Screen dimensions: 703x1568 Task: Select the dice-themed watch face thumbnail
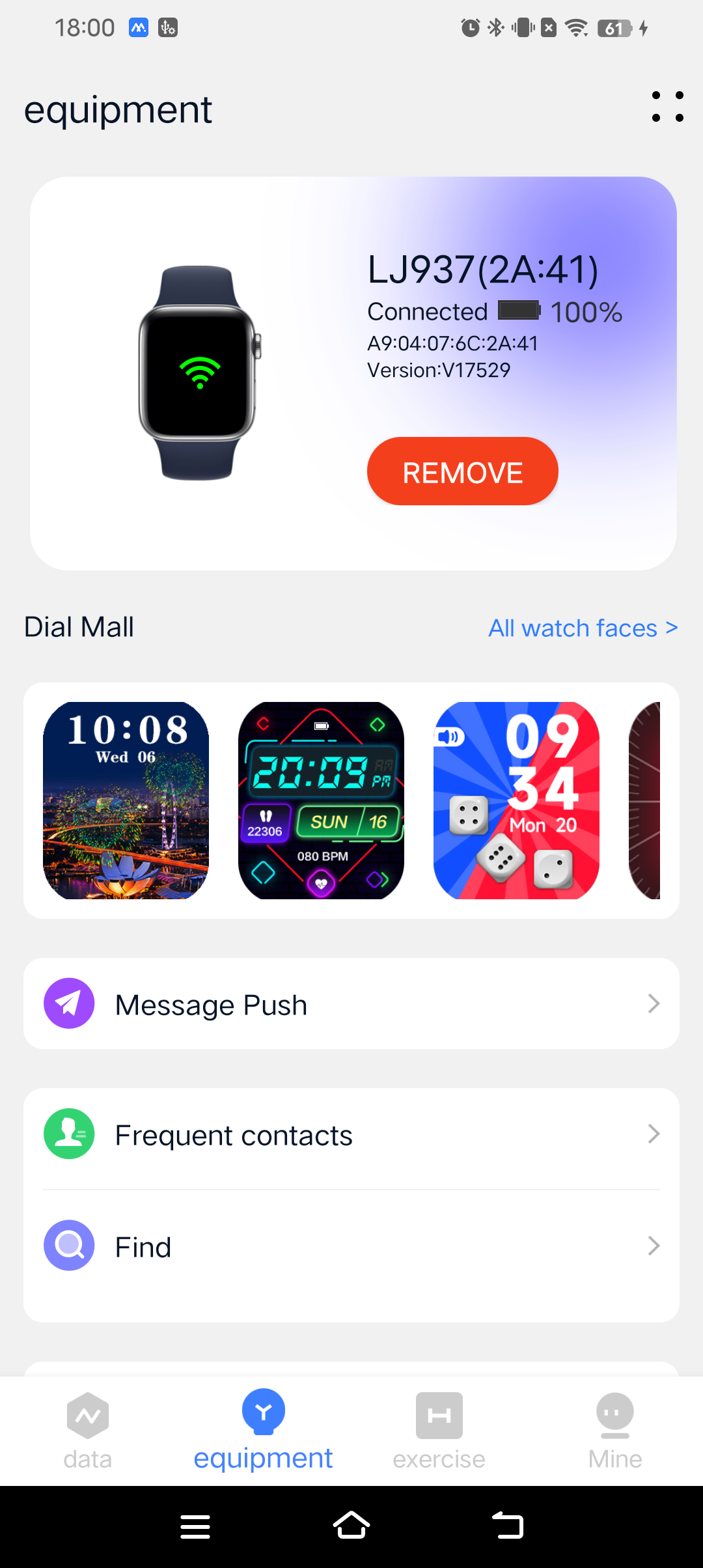515,800
